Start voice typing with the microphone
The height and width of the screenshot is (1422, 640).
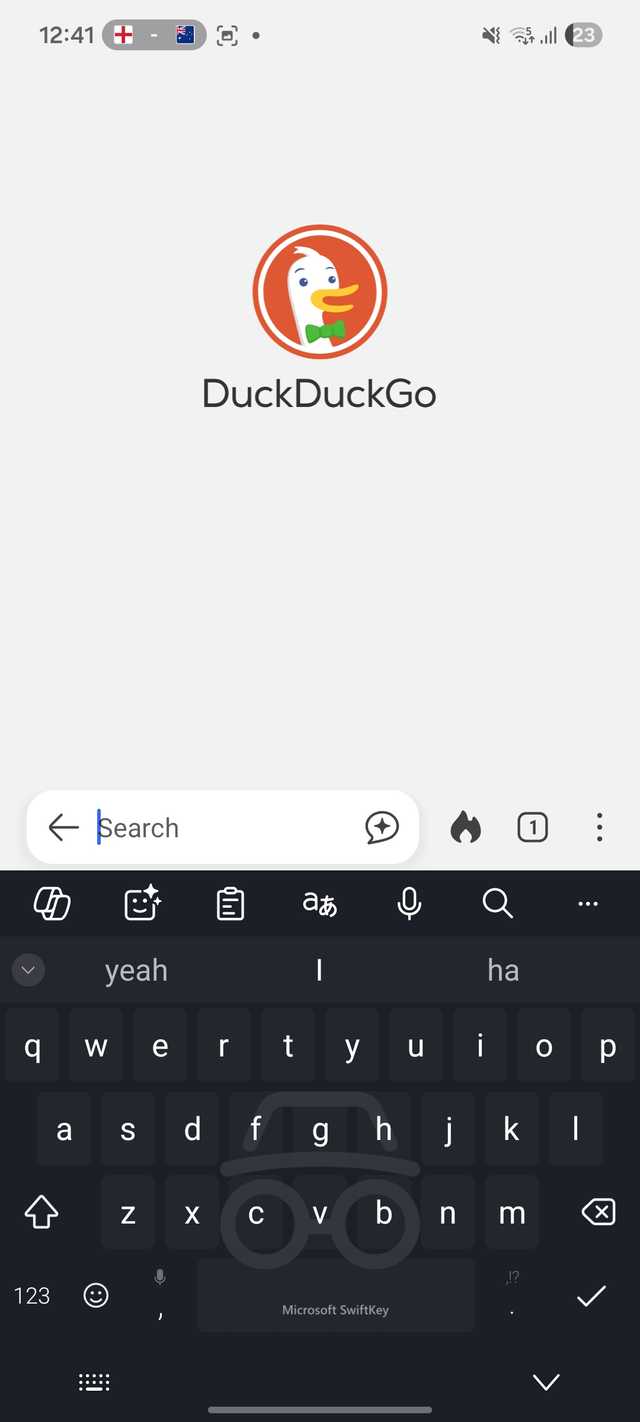pyautogui.click(x=408, y=904)
